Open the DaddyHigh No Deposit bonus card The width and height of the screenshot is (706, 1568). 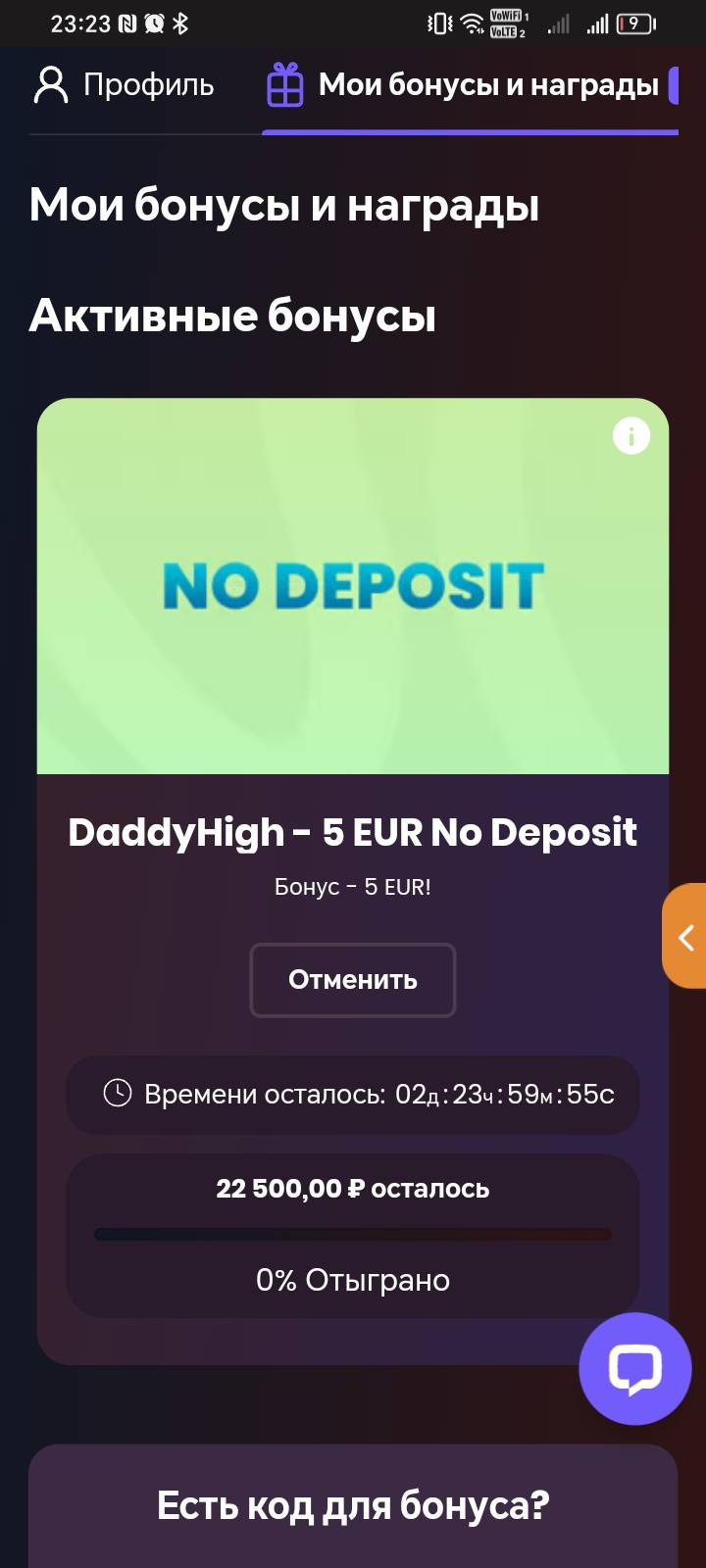coord(353,586)
